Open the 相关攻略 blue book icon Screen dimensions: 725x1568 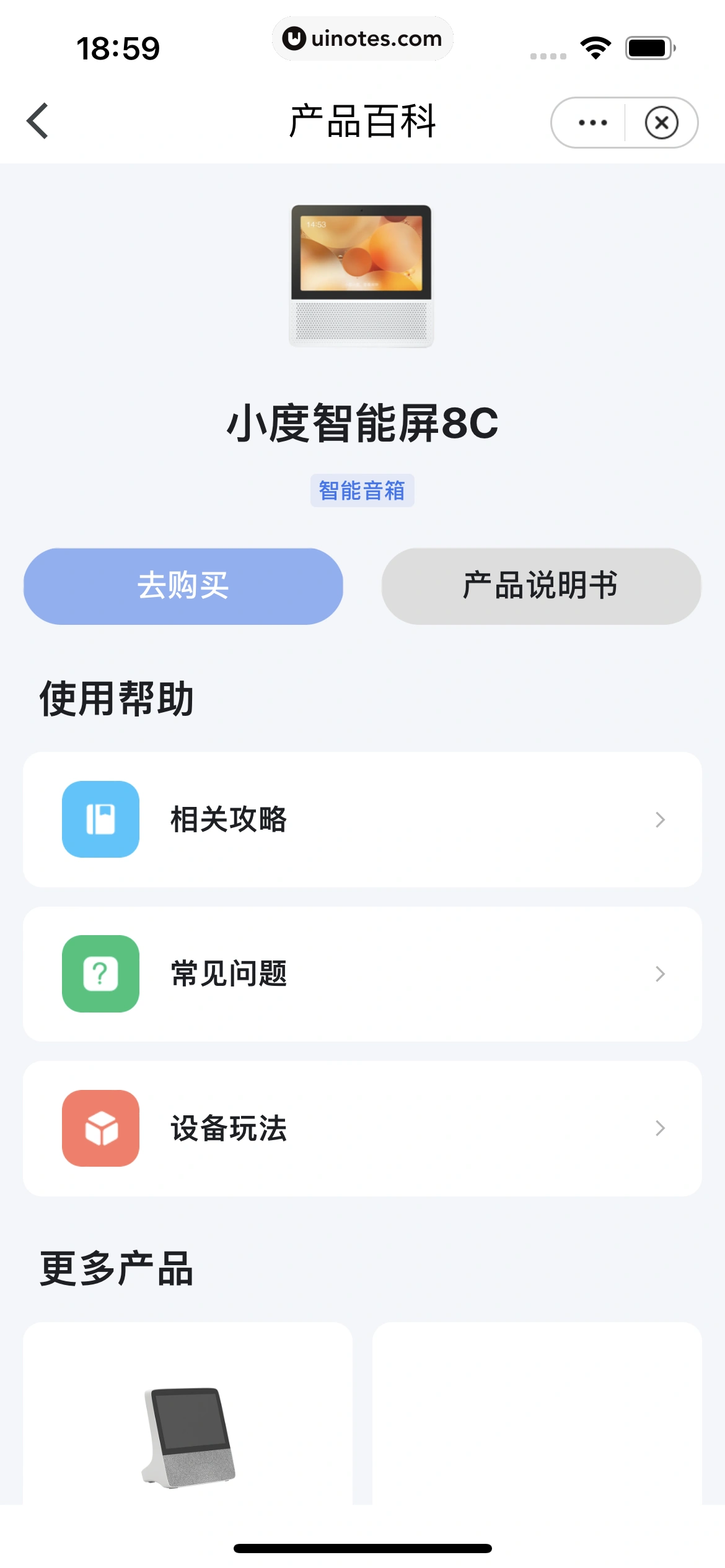pos(101,820)
